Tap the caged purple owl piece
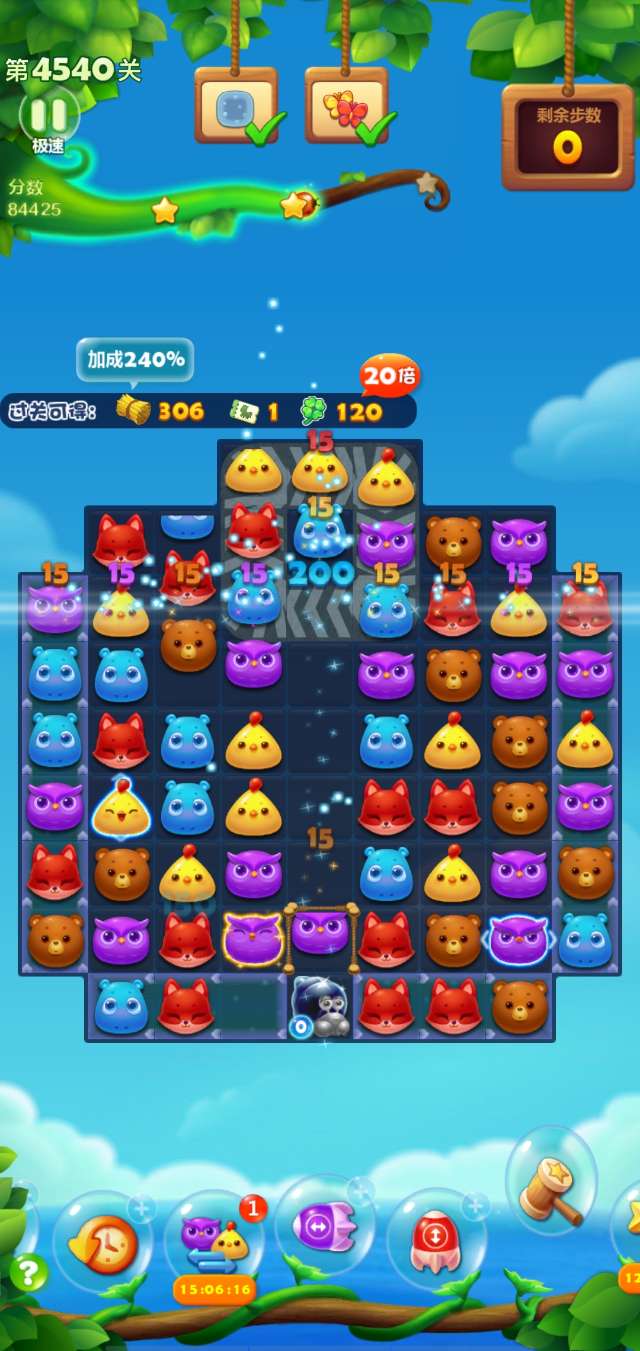 pyautogui.click(x=320, y=935)
